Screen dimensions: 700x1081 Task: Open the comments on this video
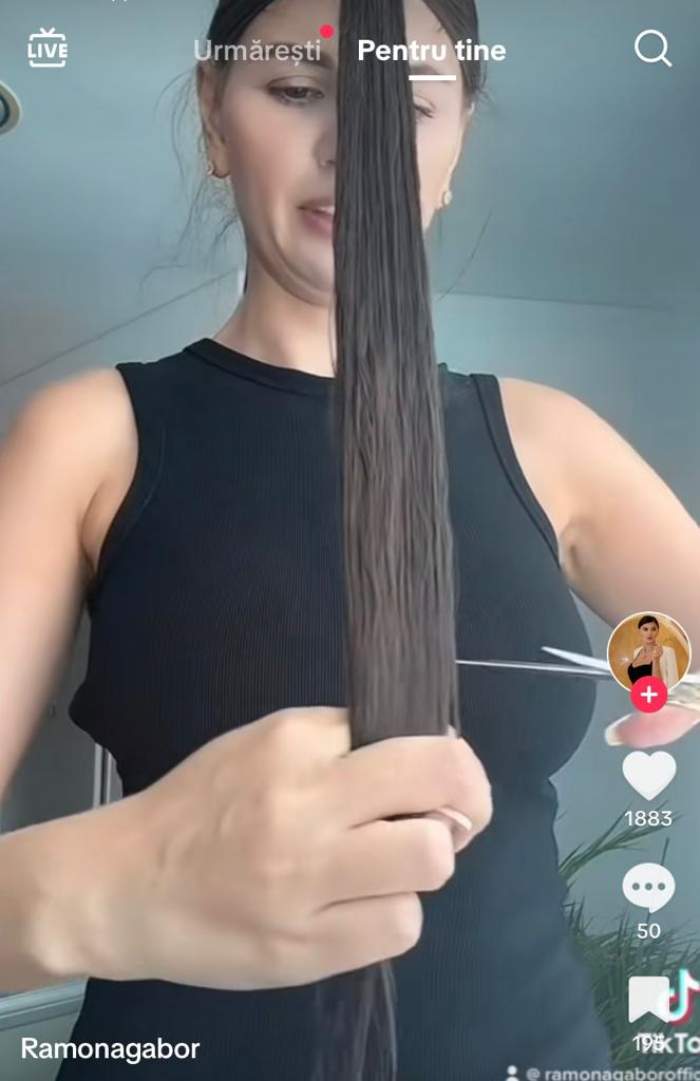(x=649, y=888)
